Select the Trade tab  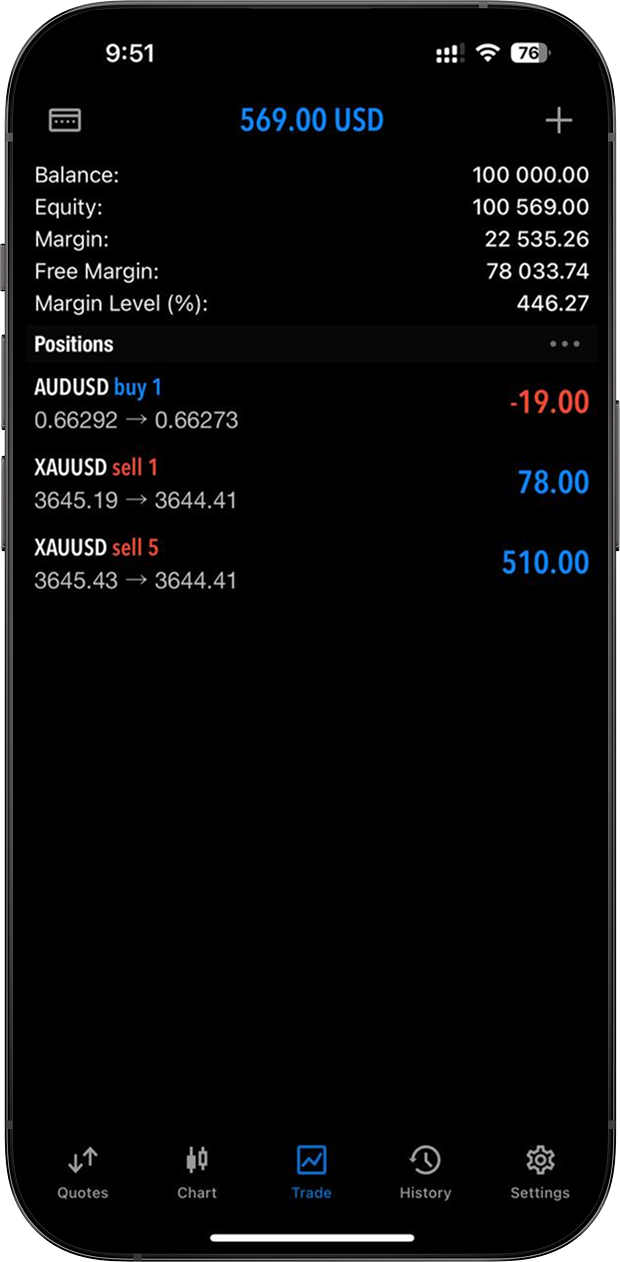(x=311, y=1173)
